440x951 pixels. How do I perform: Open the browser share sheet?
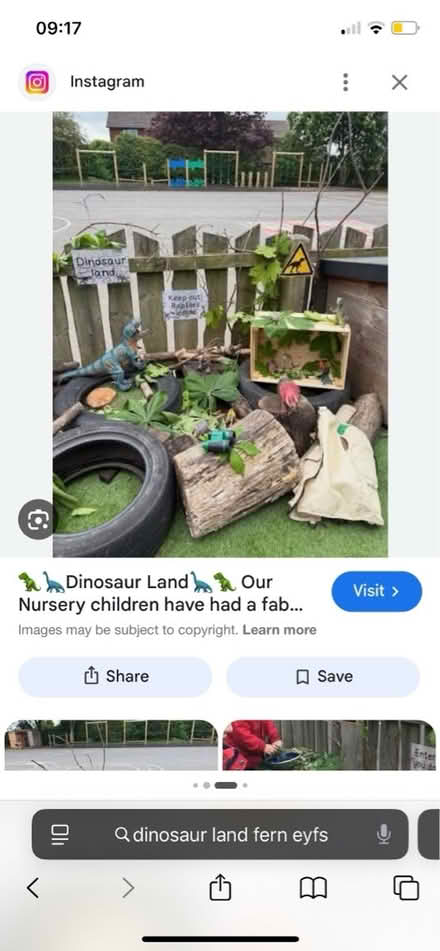(220, 888)
